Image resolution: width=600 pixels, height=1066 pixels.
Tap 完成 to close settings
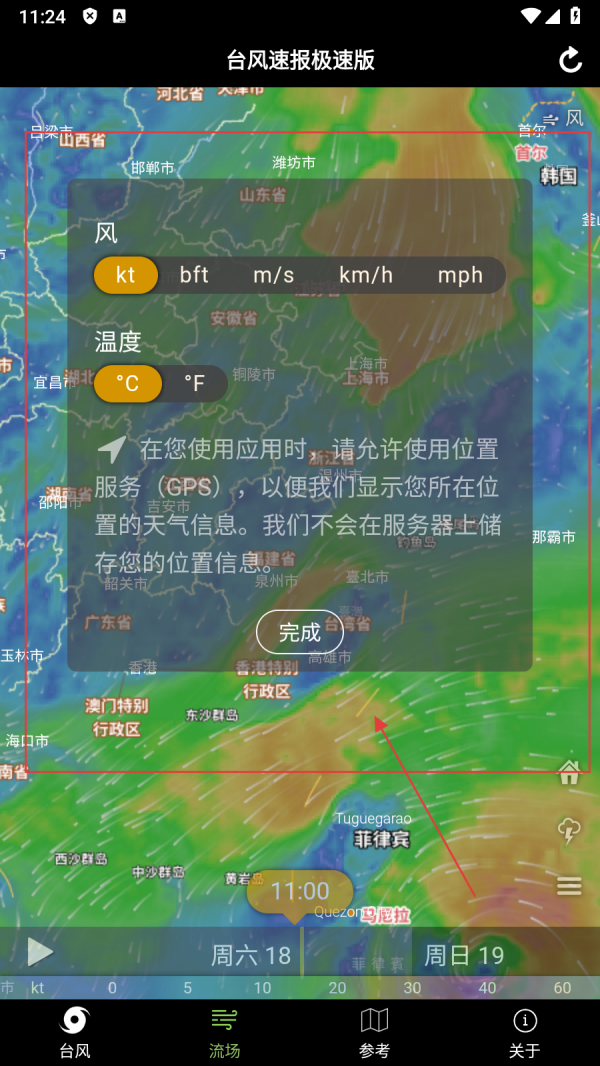tap(300, 632)
